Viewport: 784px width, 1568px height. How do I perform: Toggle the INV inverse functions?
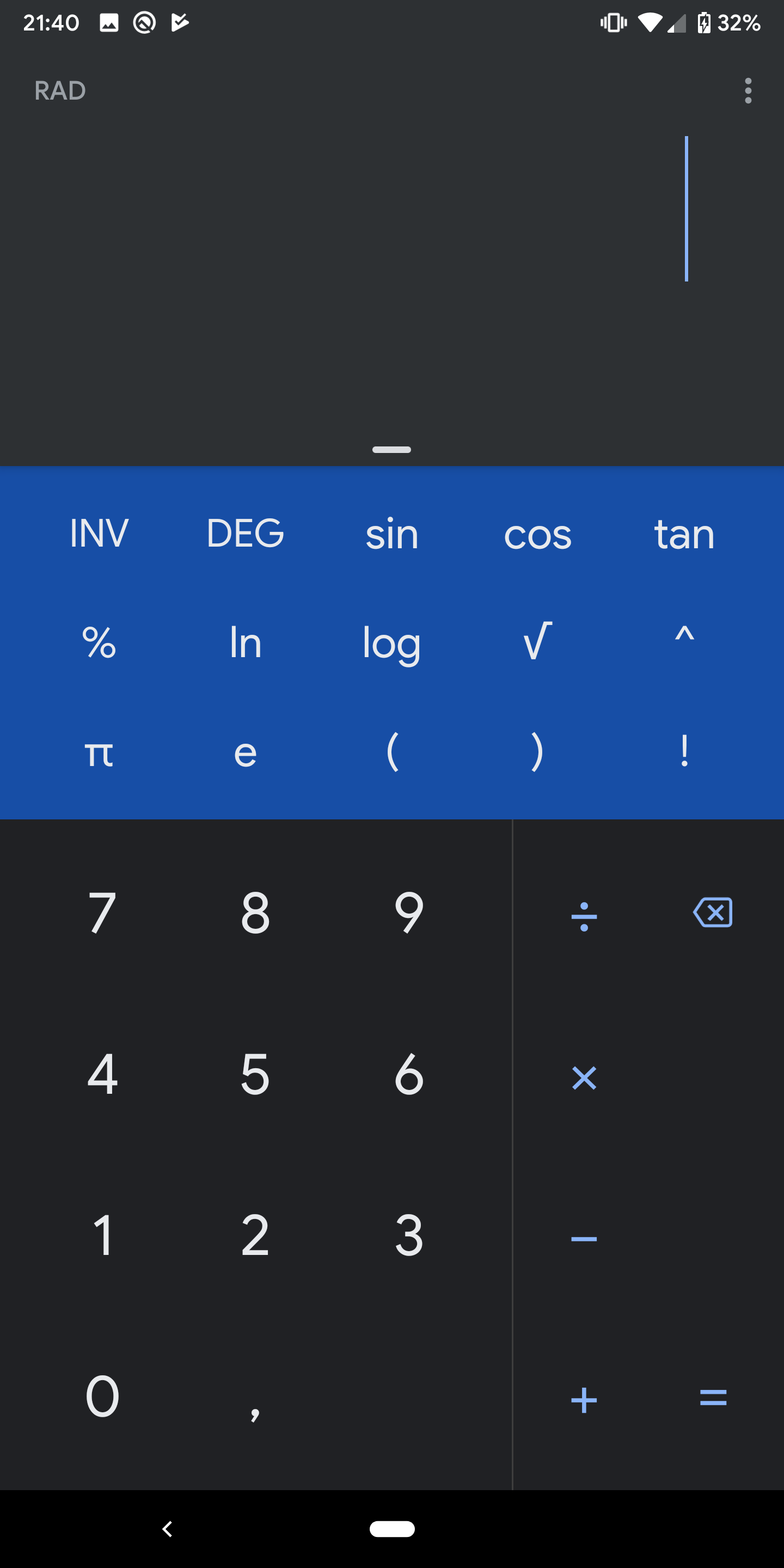99,533
